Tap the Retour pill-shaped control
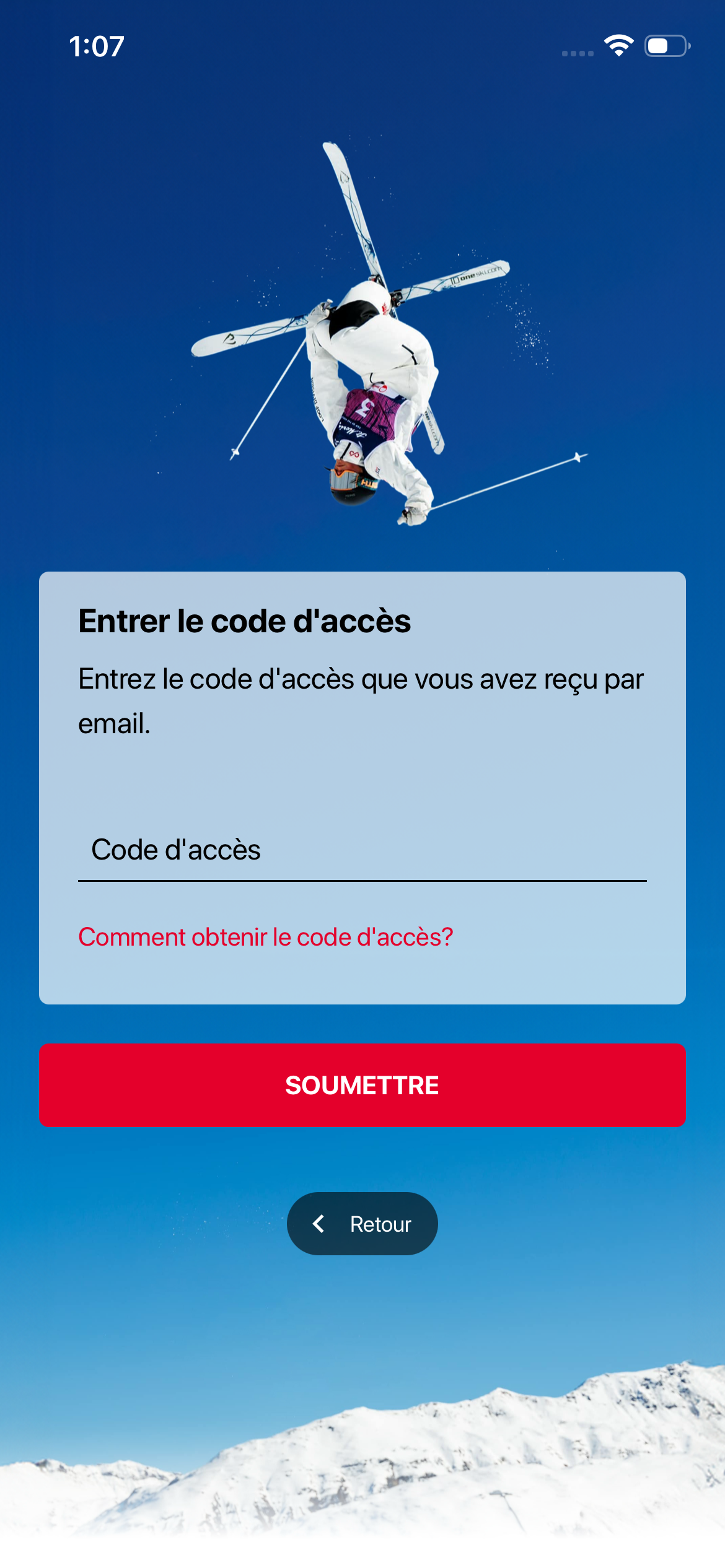725x1568 pixels. [x=362, y=1224]
